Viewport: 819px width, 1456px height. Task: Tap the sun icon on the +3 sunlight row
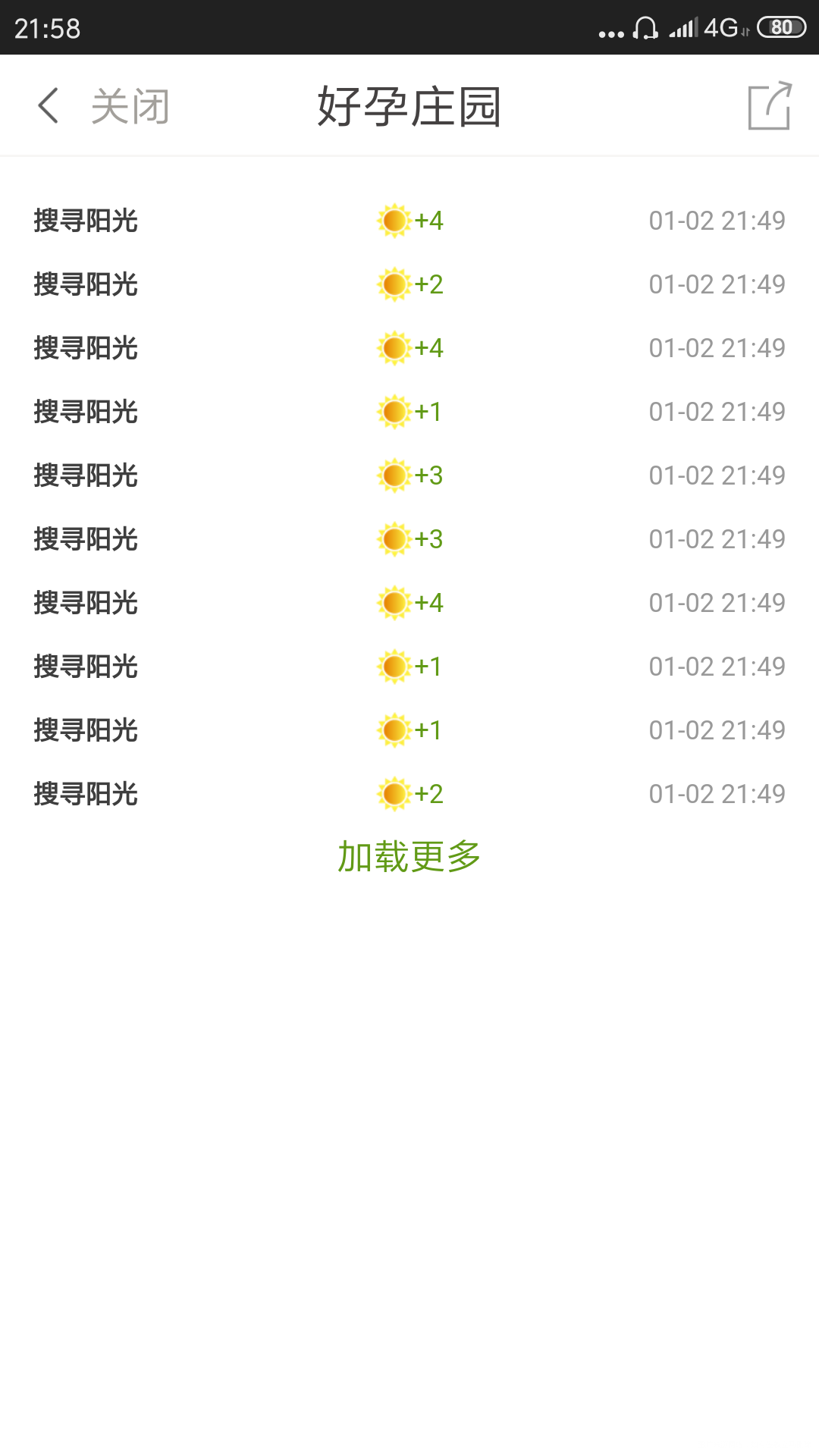click(394, 475)
